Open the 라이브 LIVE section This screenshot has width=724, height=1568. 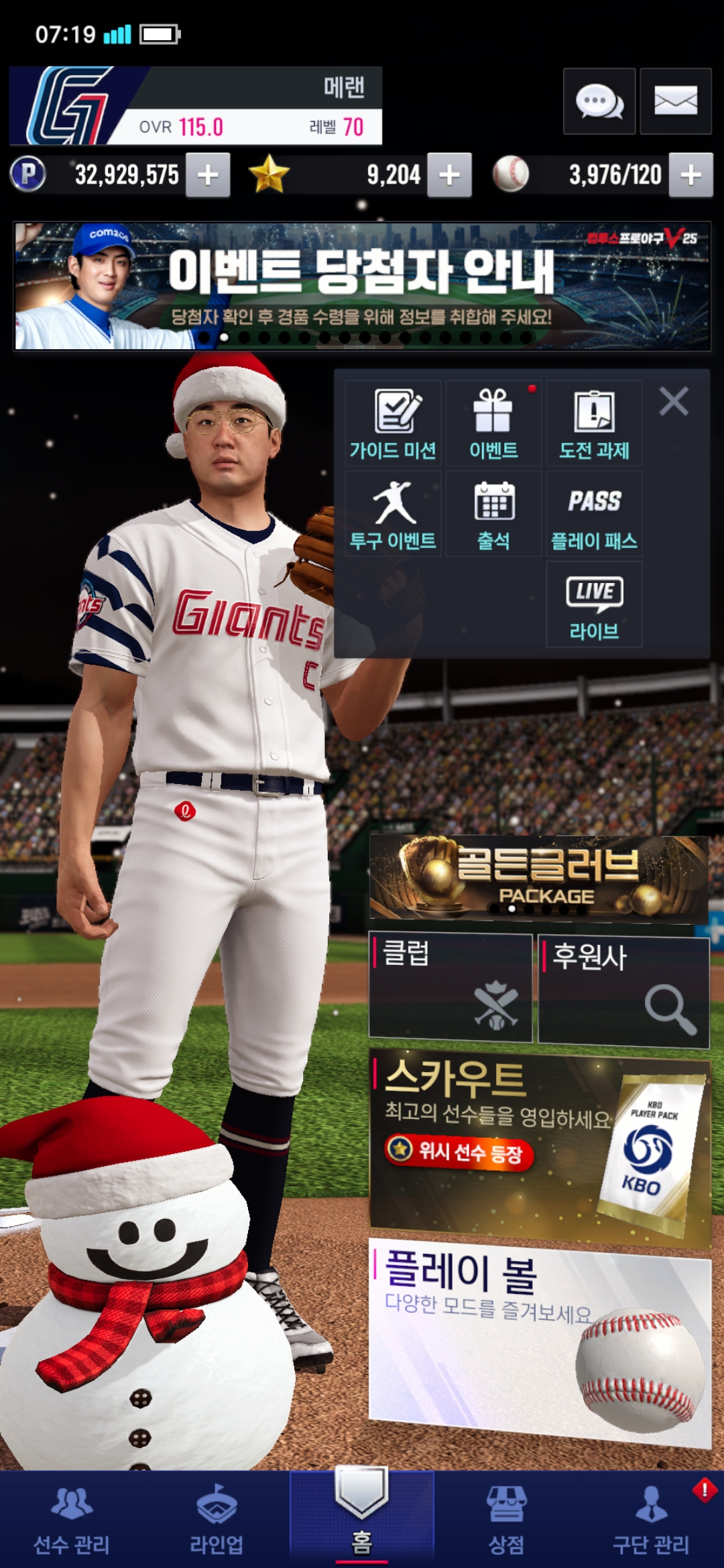pos(594,604)
